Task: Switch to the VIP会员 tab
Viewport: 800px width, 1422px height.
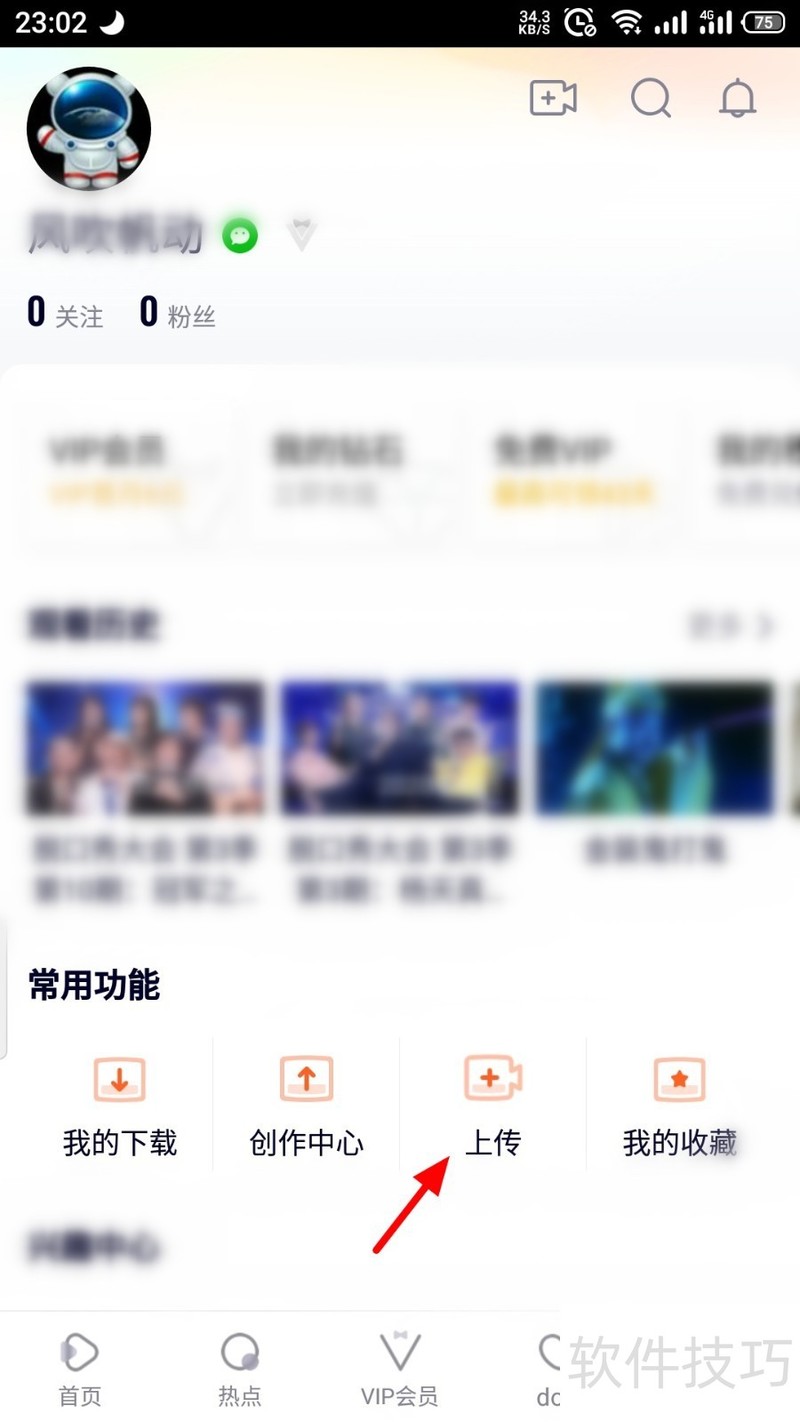Action: (x=400, y=1370)
